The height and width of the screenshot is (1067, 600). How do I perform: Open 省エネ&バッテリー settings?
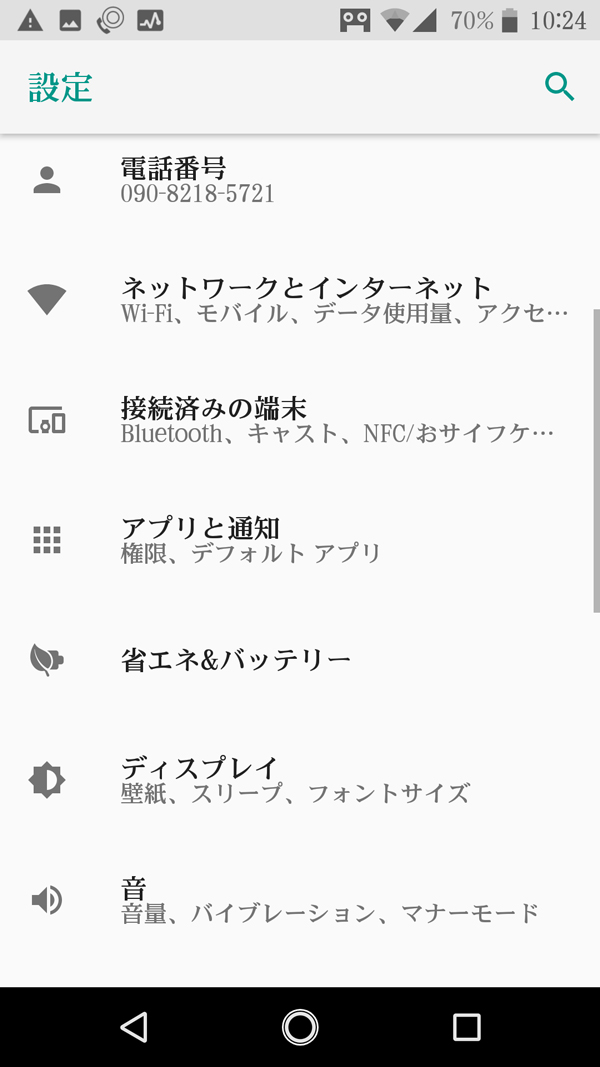pyautogui.click(x=300, y=660)
